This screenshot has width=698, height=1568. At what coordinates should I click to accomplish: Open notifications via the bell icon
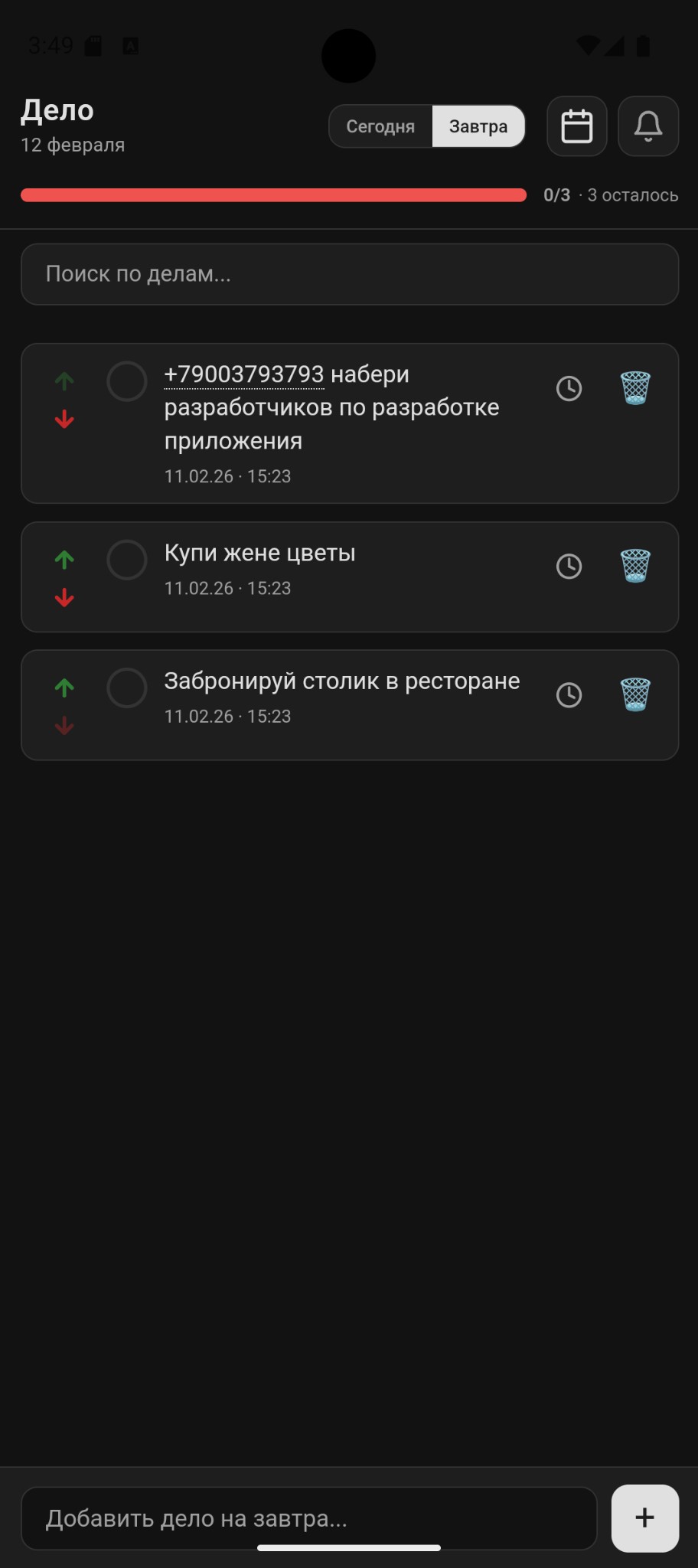click(647, 126)
